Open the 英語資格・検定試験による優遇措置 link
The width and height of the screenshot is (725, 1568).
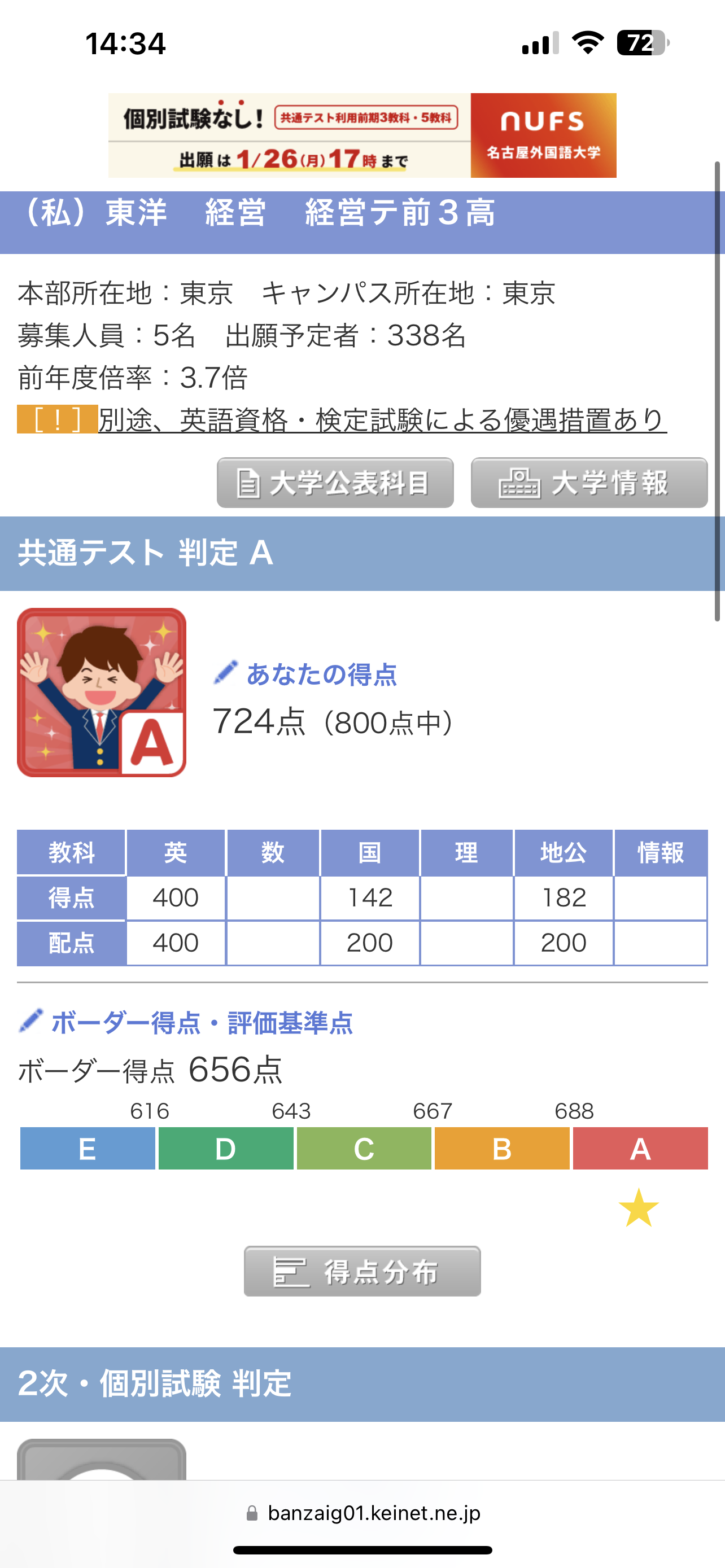tap(382, 420)
